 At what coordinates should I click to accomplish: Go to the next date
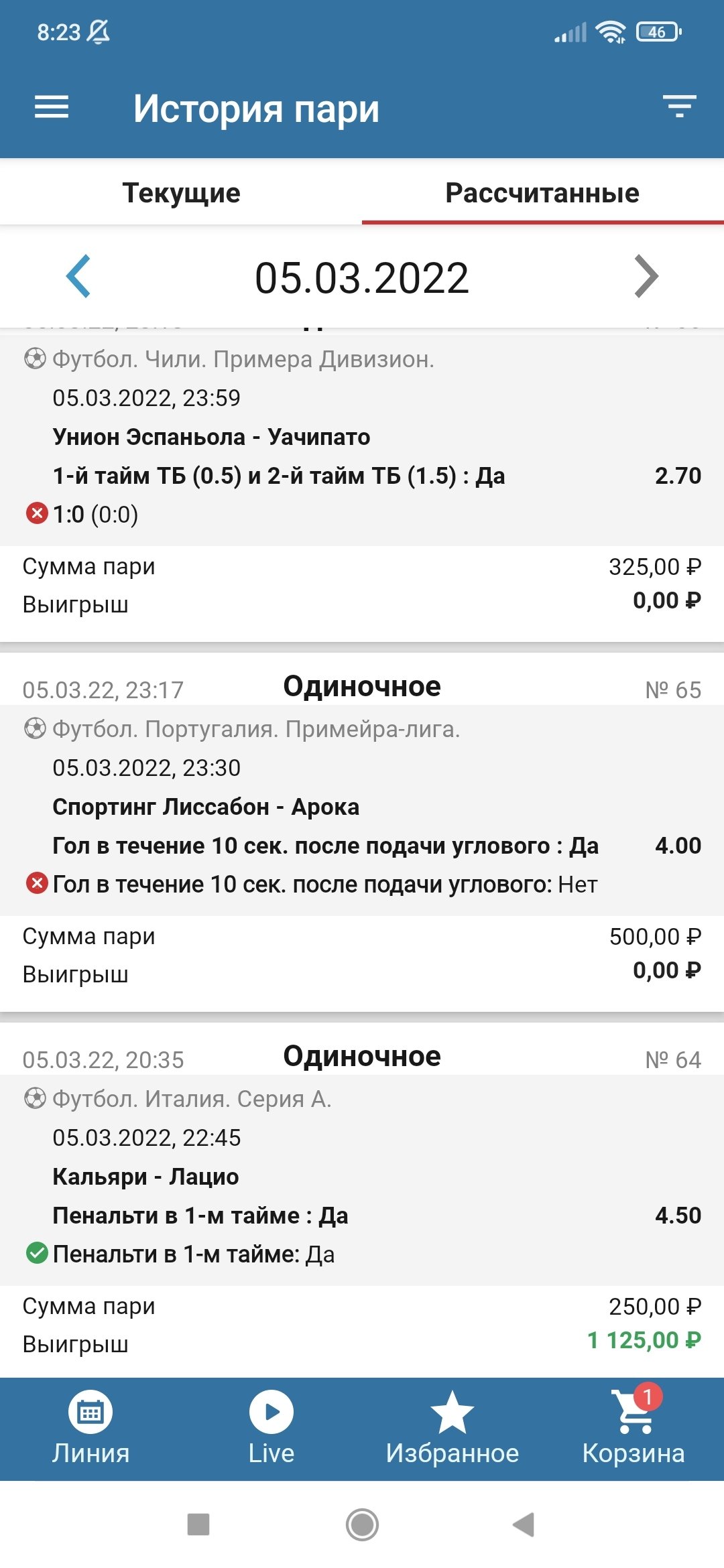[x=646, y=276]
